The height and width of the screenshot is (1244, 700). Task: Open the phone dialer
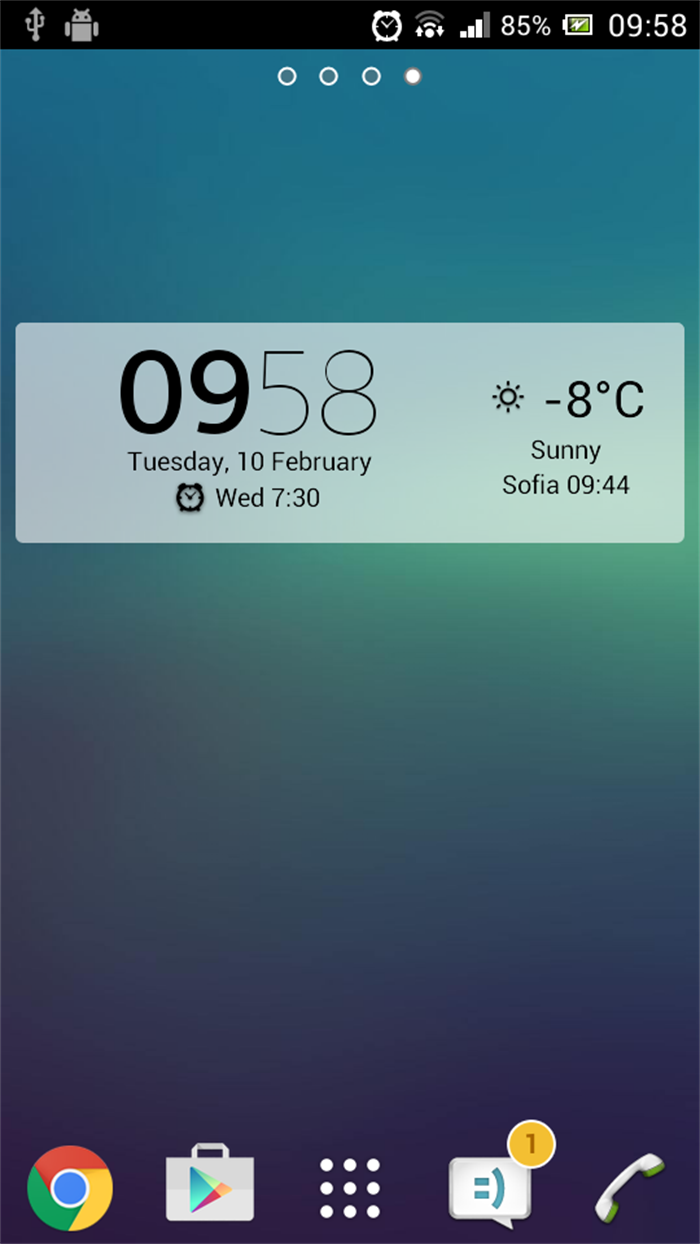[630, 1188]
